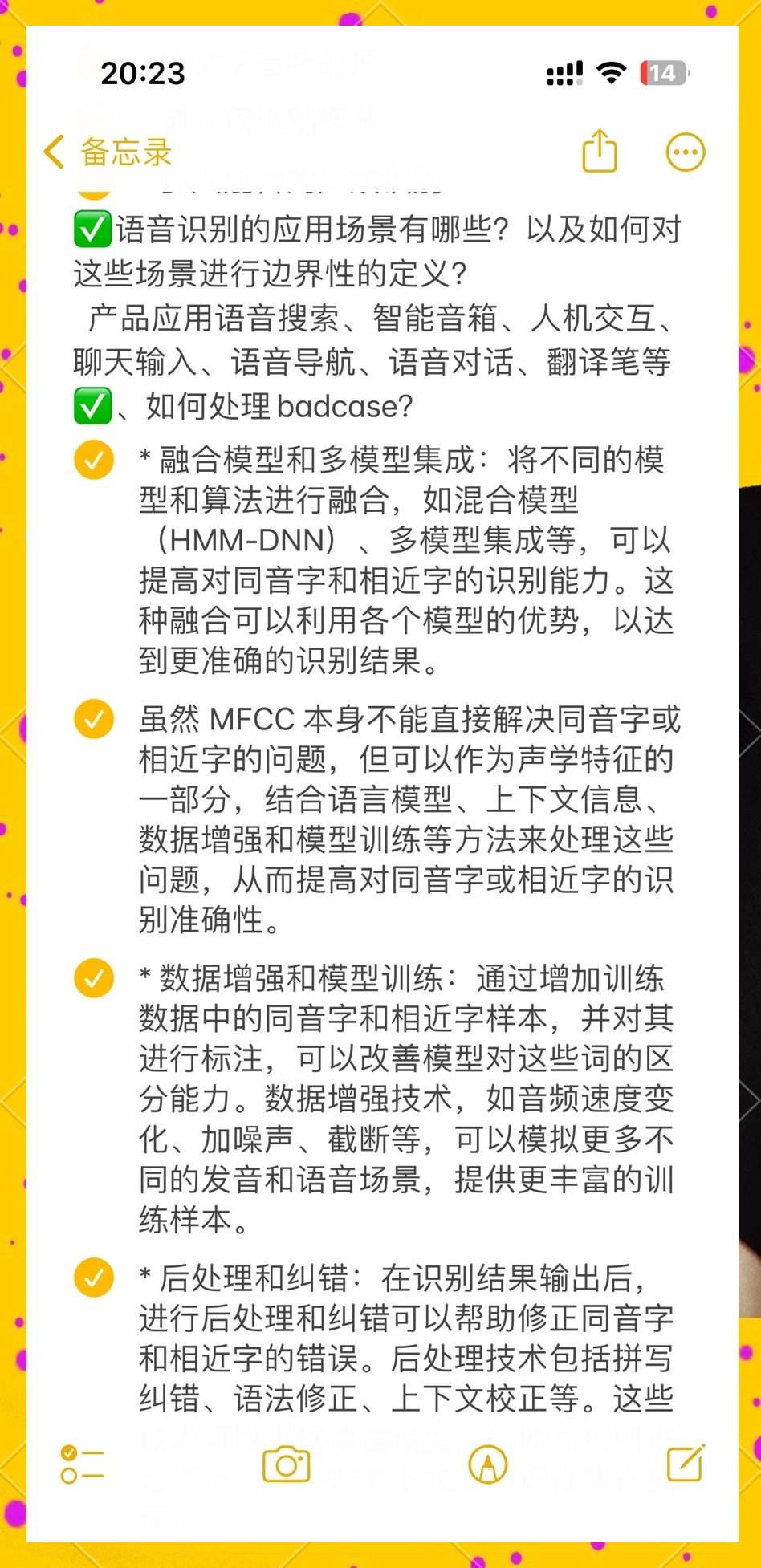
Task: Compose a new note with the compose icon
Action: (683, 1463)
